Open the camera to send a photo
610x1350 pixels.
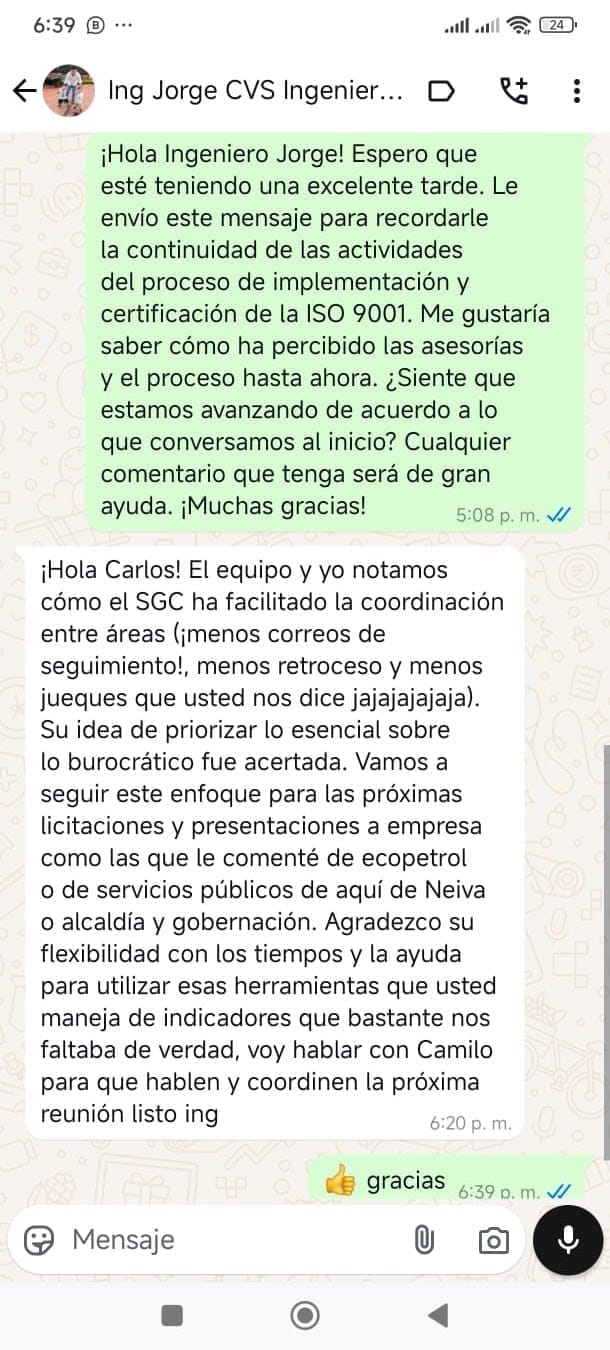[493, 1241]
